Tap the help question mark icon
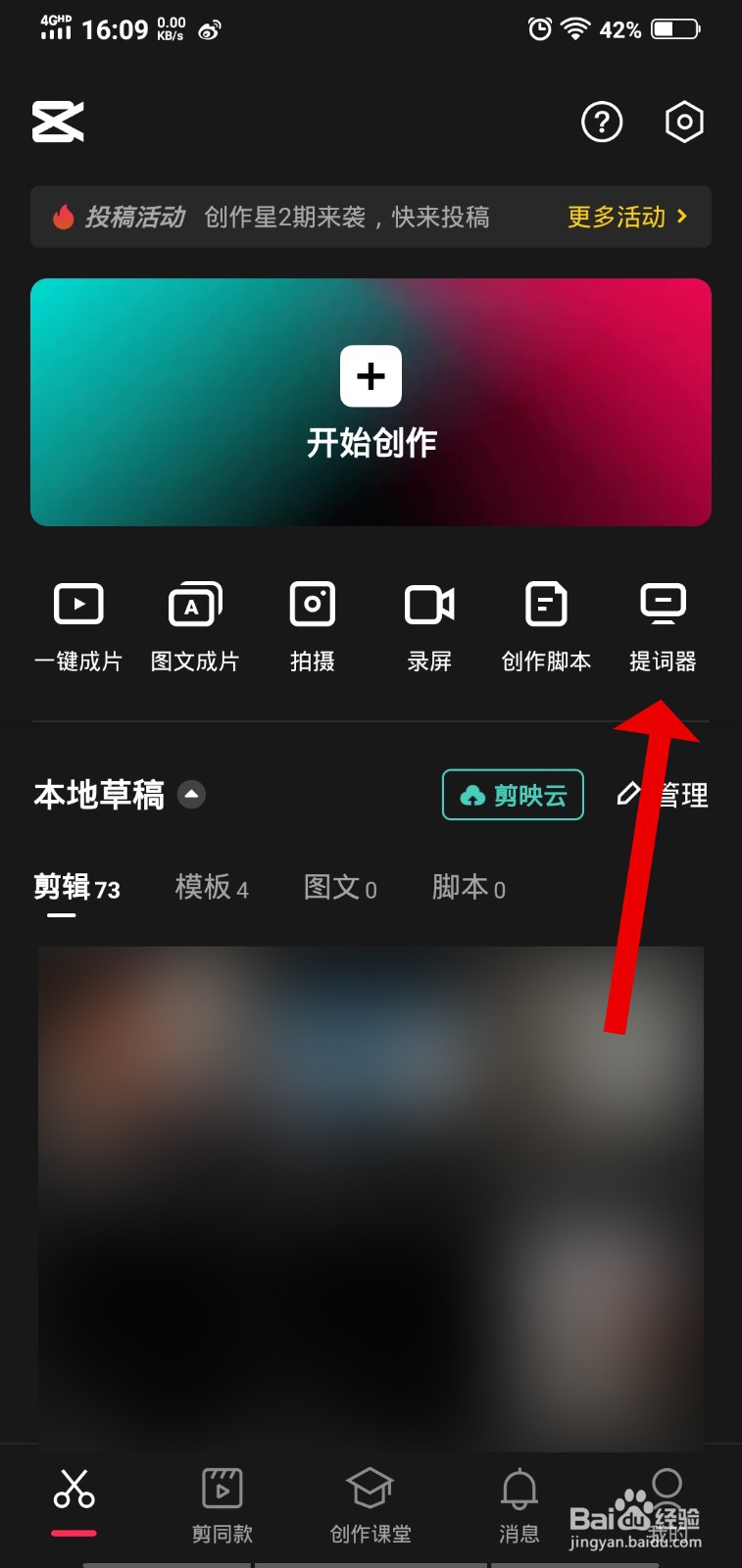The image size is (742, 1568). [x=602, y=122]
